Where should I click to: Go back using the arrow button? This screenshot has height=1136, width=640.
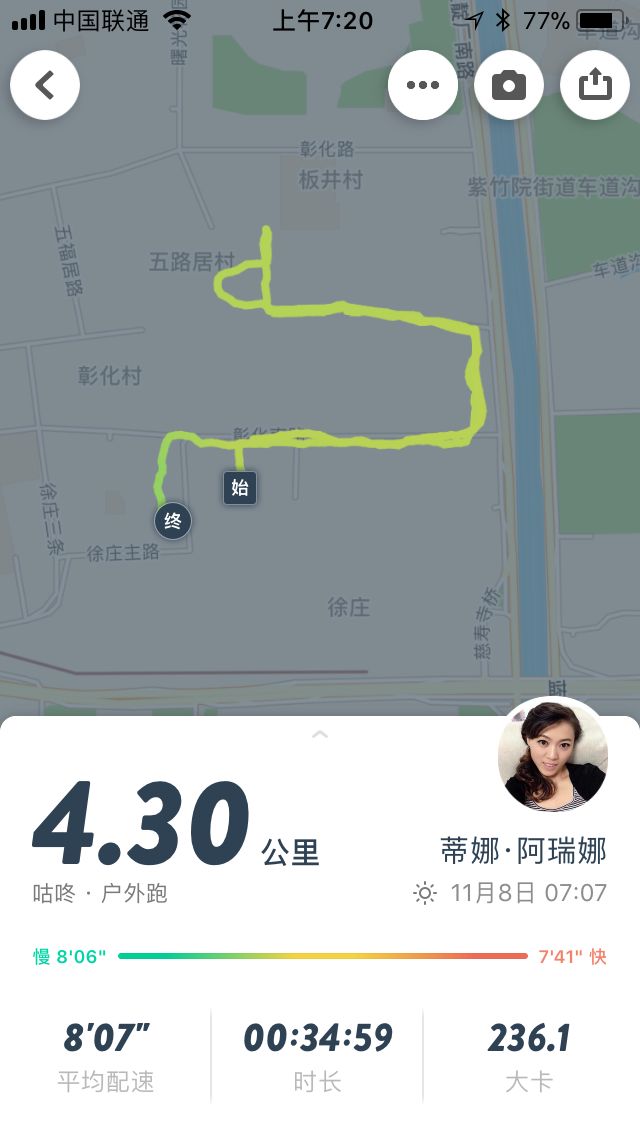click(x=45, y=85)
